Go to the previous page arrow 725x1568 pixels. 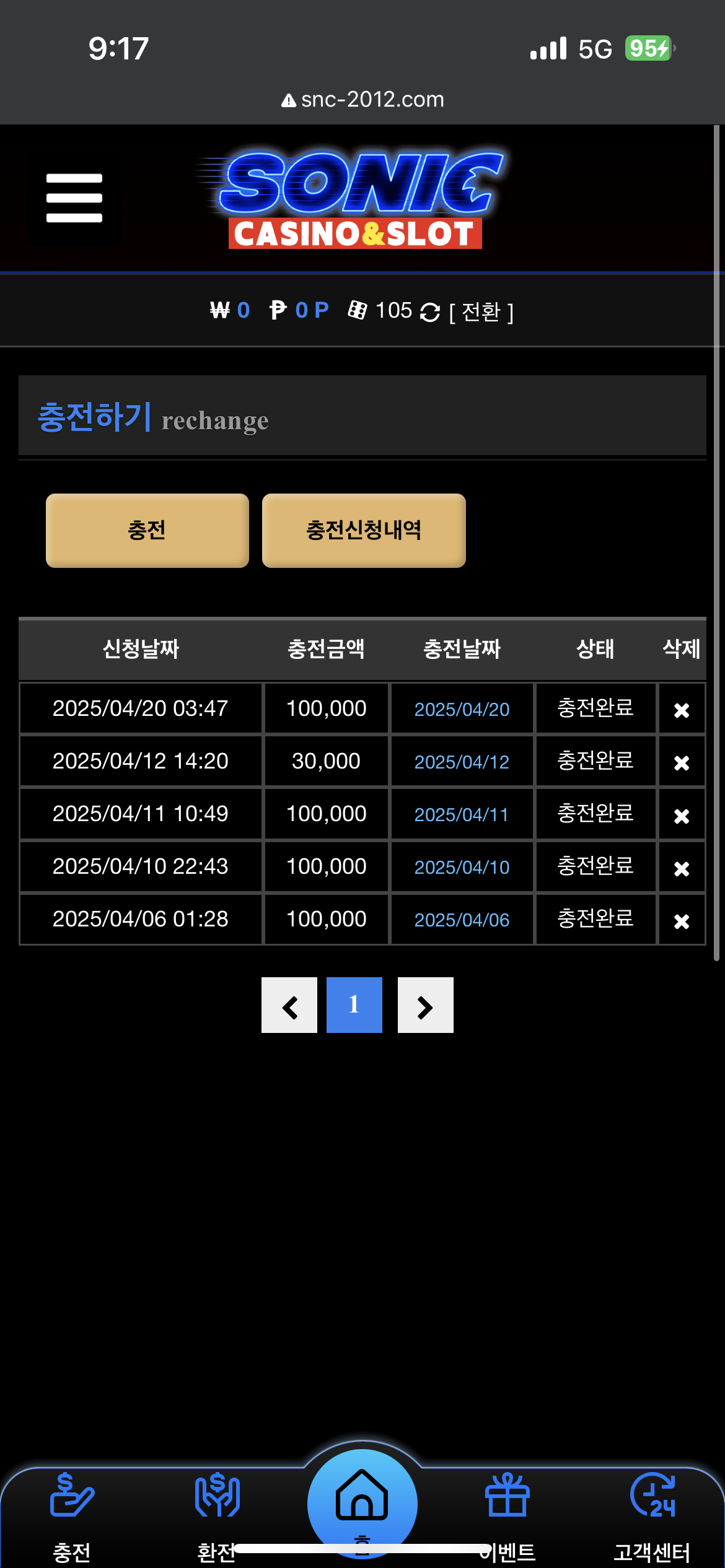coord(289,1006)
